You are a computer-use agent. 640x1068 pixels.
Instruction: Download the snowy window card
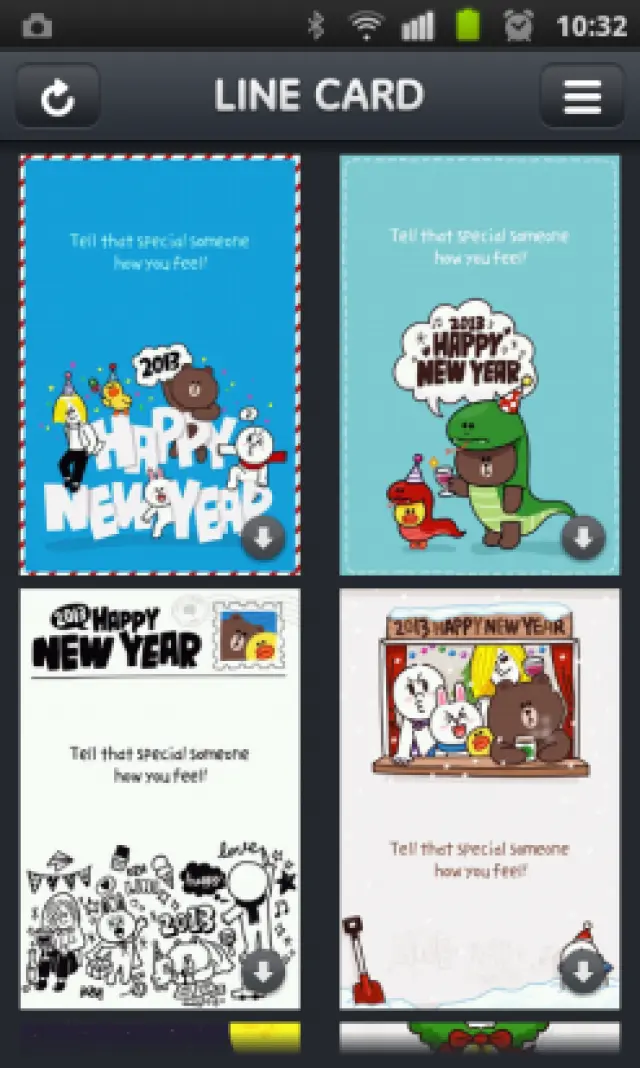coord(583,972)
